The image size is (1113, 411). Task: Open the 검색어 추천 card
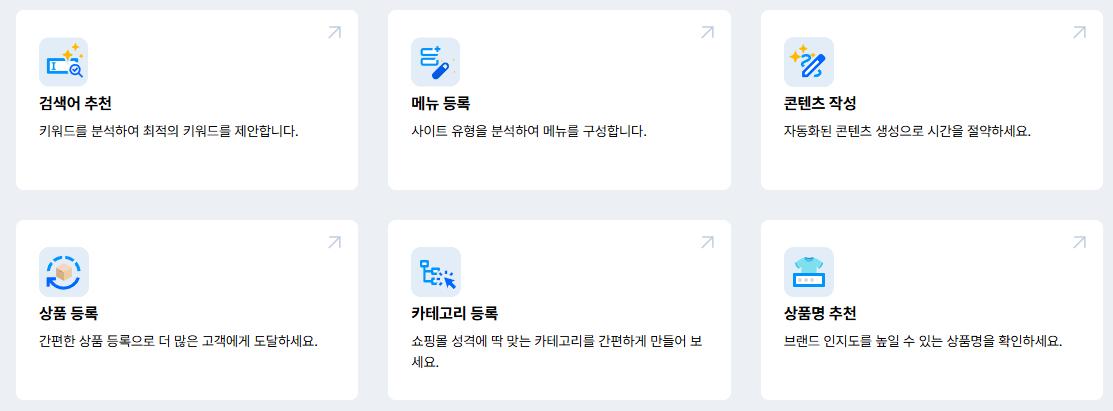tap(186, 100)
